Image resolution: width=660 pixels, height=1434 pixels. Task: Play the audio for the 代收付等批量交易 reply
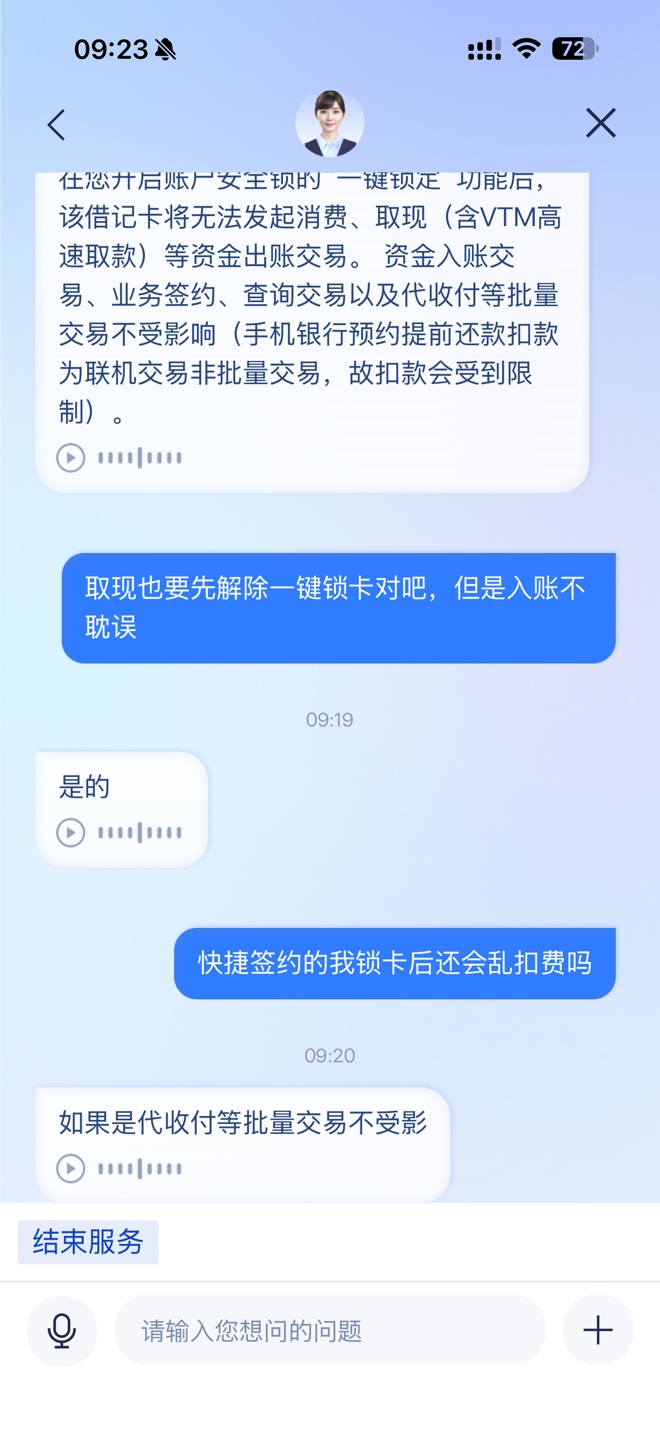click(x=70, y=1168)
